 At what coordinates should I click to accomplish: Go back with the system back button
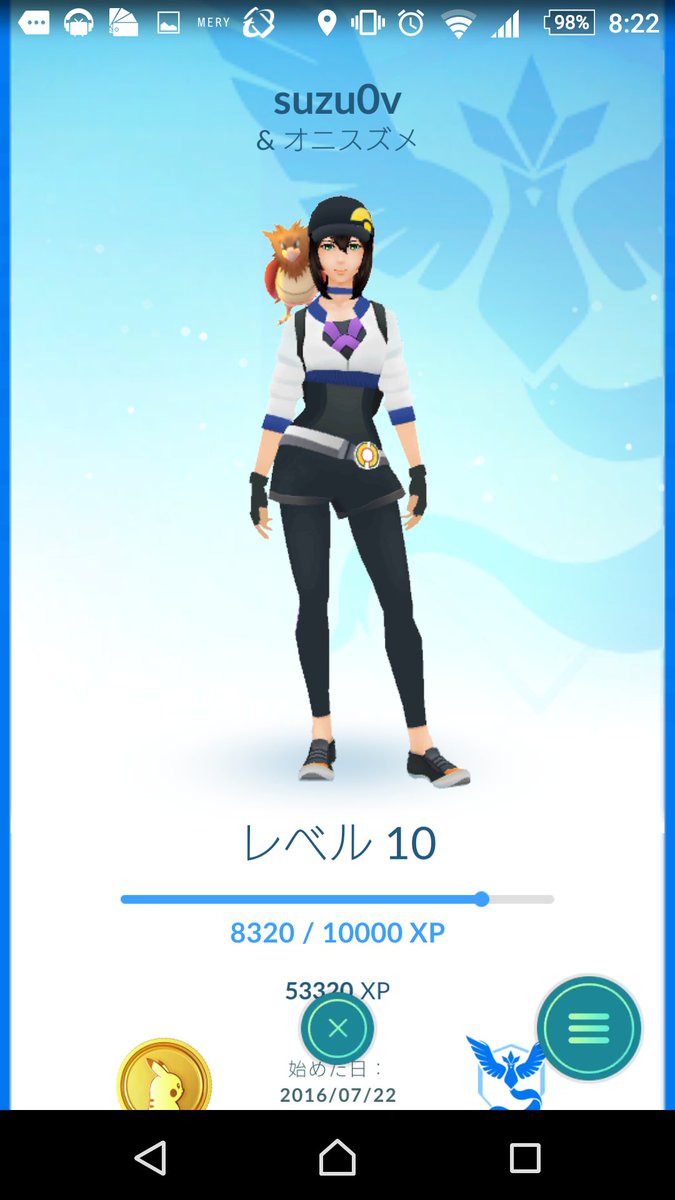point(150,1158)
